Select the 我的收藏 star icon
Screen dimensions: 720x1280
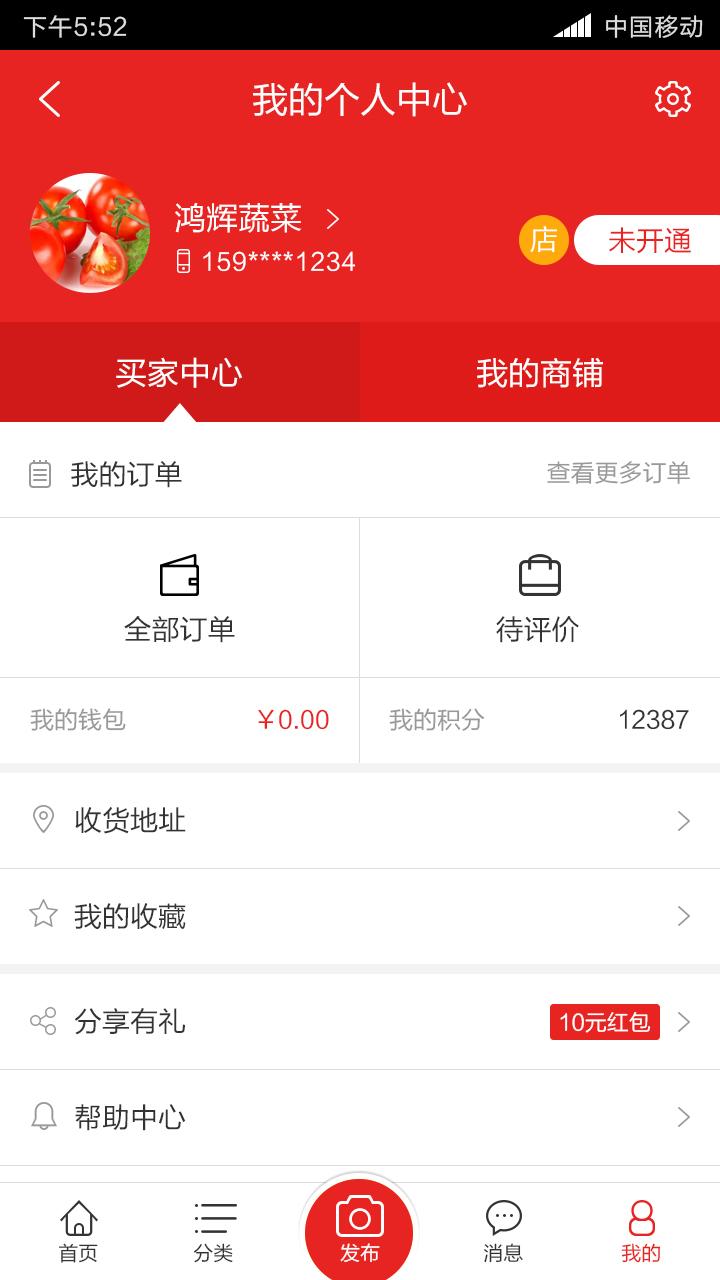pyautogui.click(x=42, y=916)
